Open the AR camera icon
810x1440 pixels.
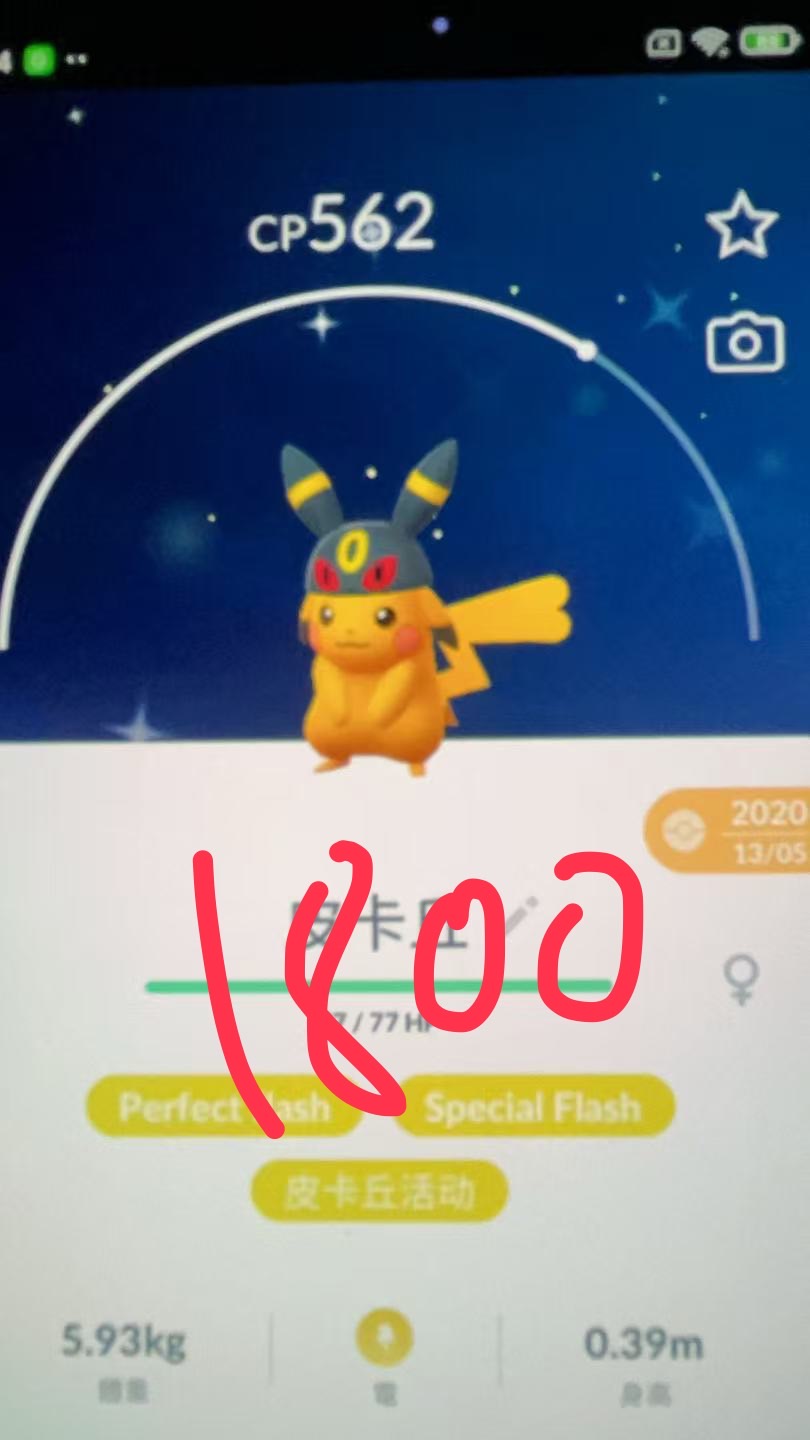coord(745,343)
